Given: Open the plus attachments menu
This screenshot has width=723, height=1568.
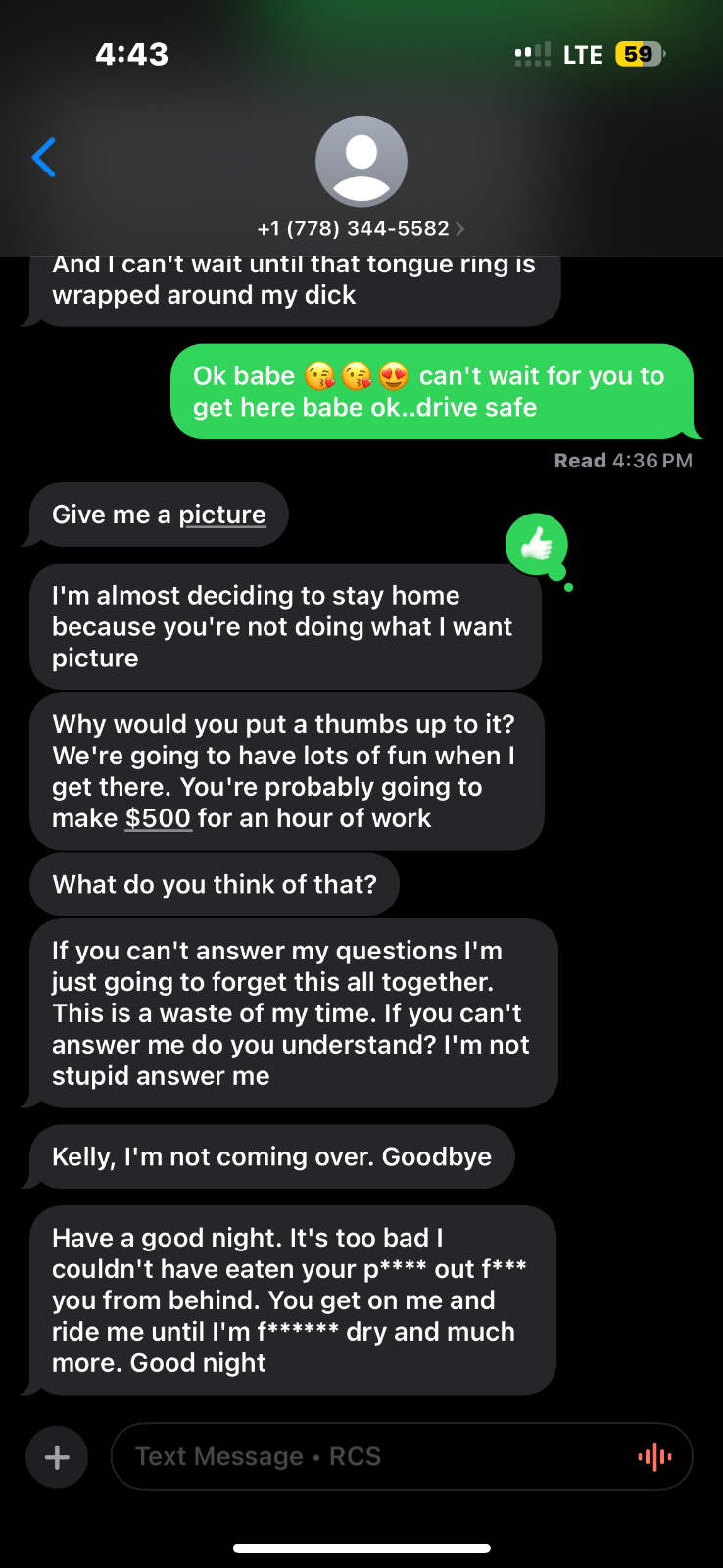Looking at the screenshot, I should click(x=57, y=1457).
